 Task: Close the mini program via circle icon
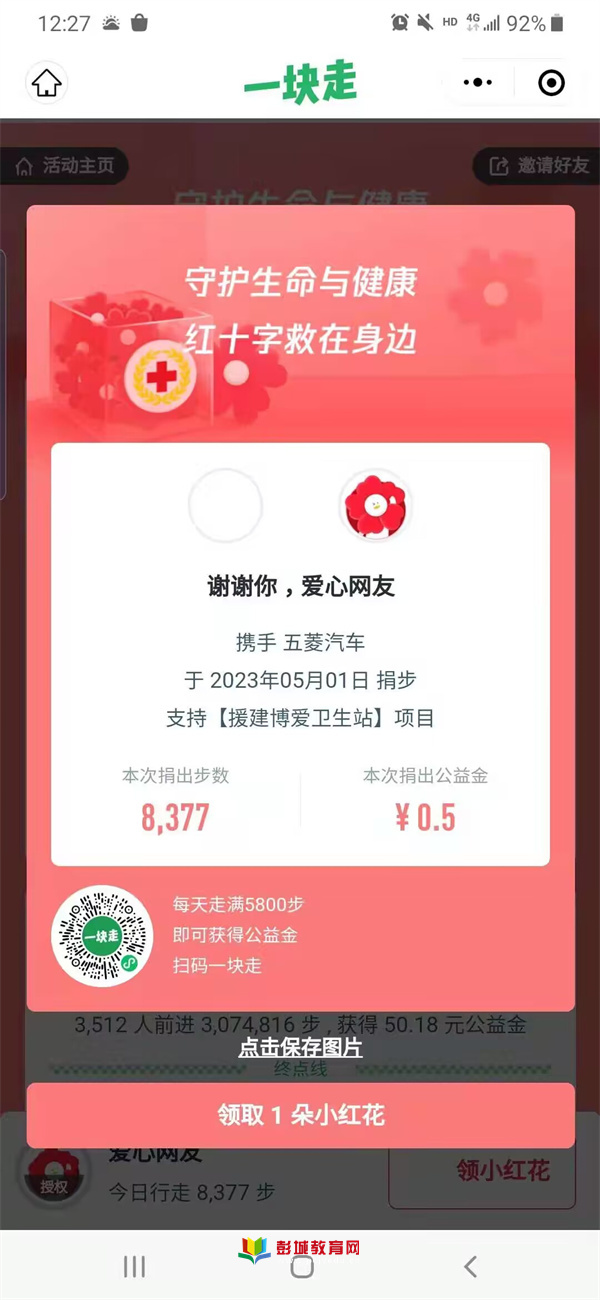551,84
